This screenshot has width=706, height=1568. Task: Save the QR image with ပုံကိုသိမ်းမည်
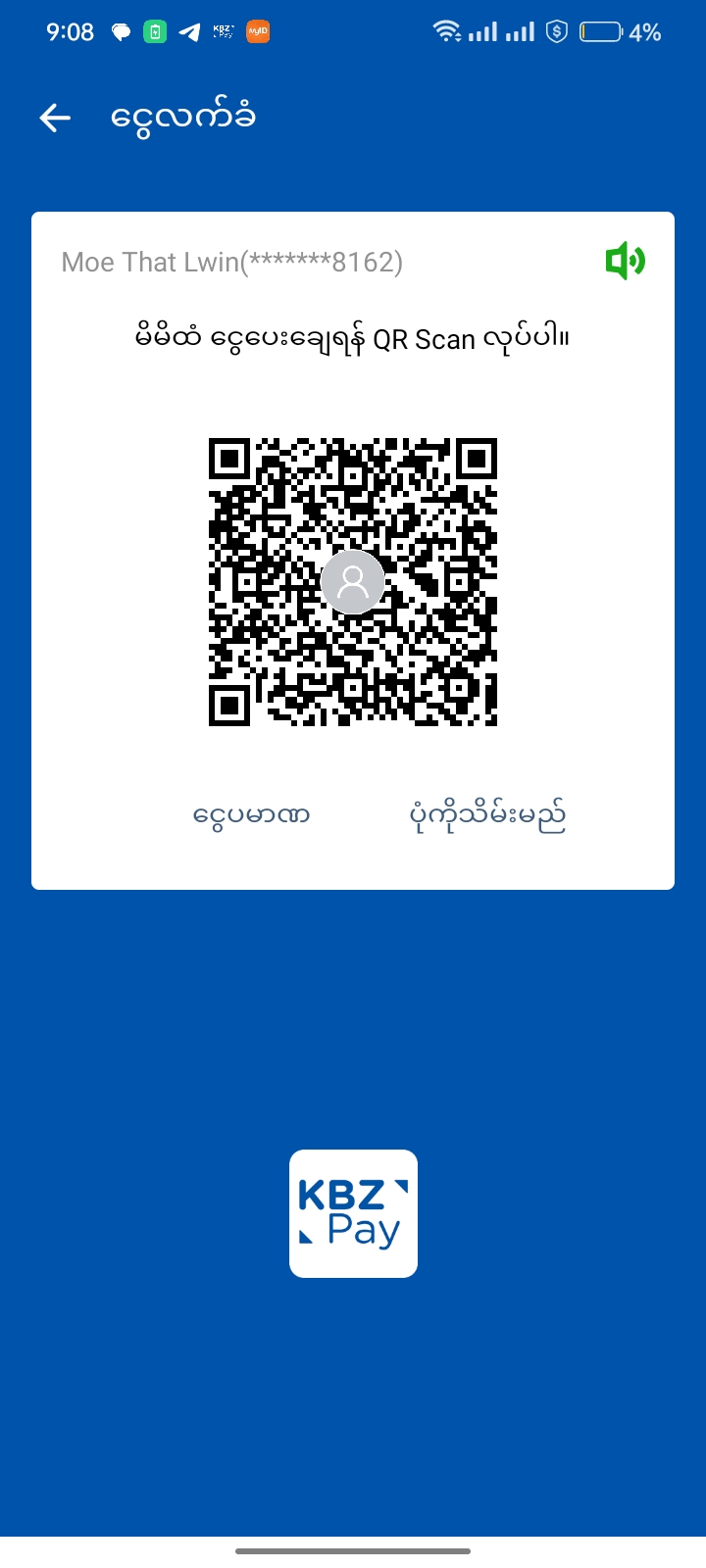tap(487, 815)
